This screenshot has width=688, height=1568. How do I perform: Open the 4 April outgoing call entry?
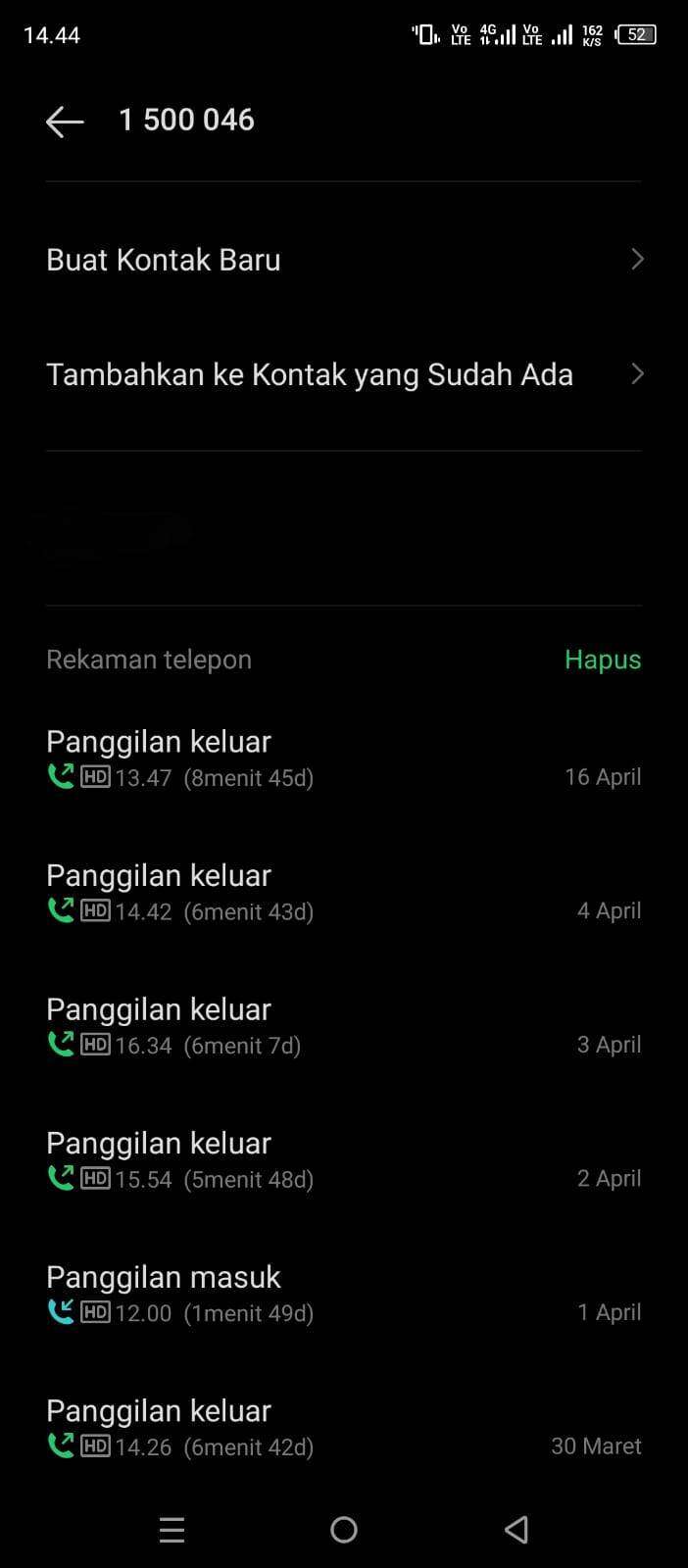tap(344, 893)
